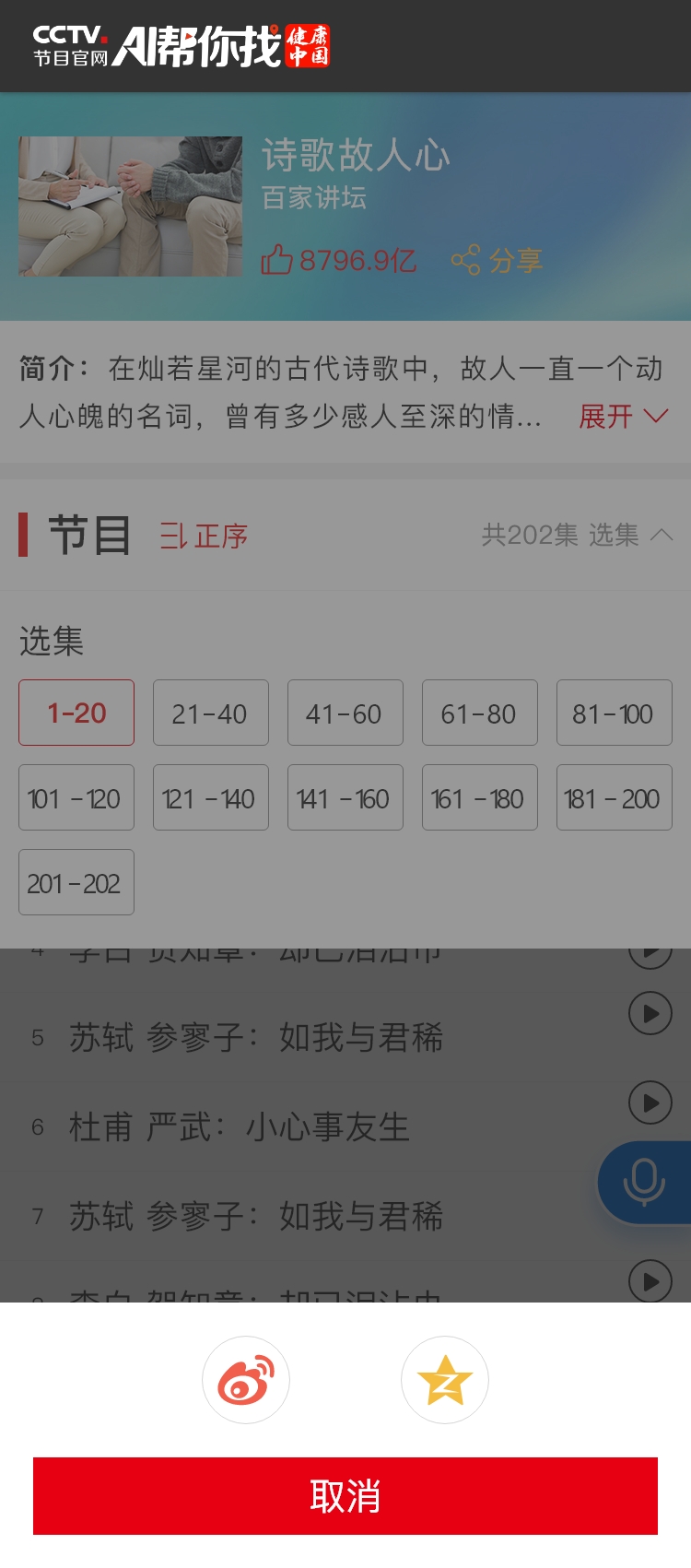Select episode range 141-160
This screenshot has width=691, height=1568.
coord(345,797)
